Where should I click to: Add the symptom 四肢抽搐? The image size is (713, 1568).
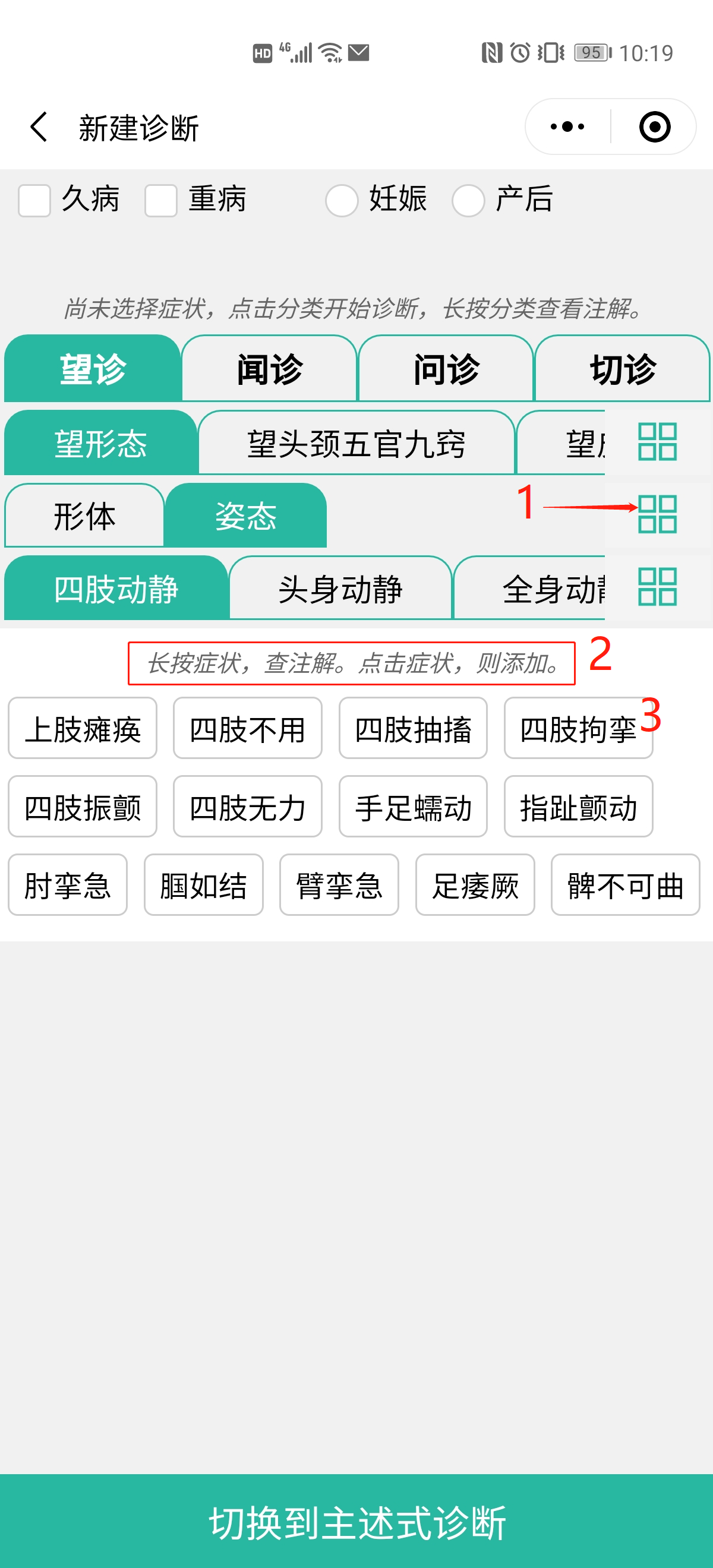[x=413, y=729]
